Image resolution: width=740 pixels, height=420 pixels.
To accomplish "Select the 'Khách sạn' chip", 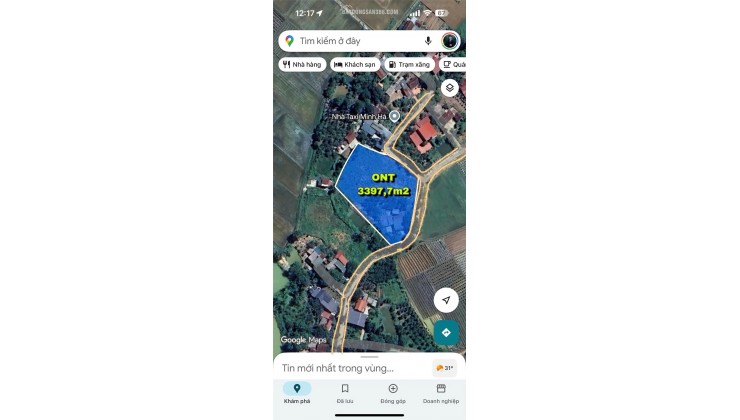I will [355, 64].
